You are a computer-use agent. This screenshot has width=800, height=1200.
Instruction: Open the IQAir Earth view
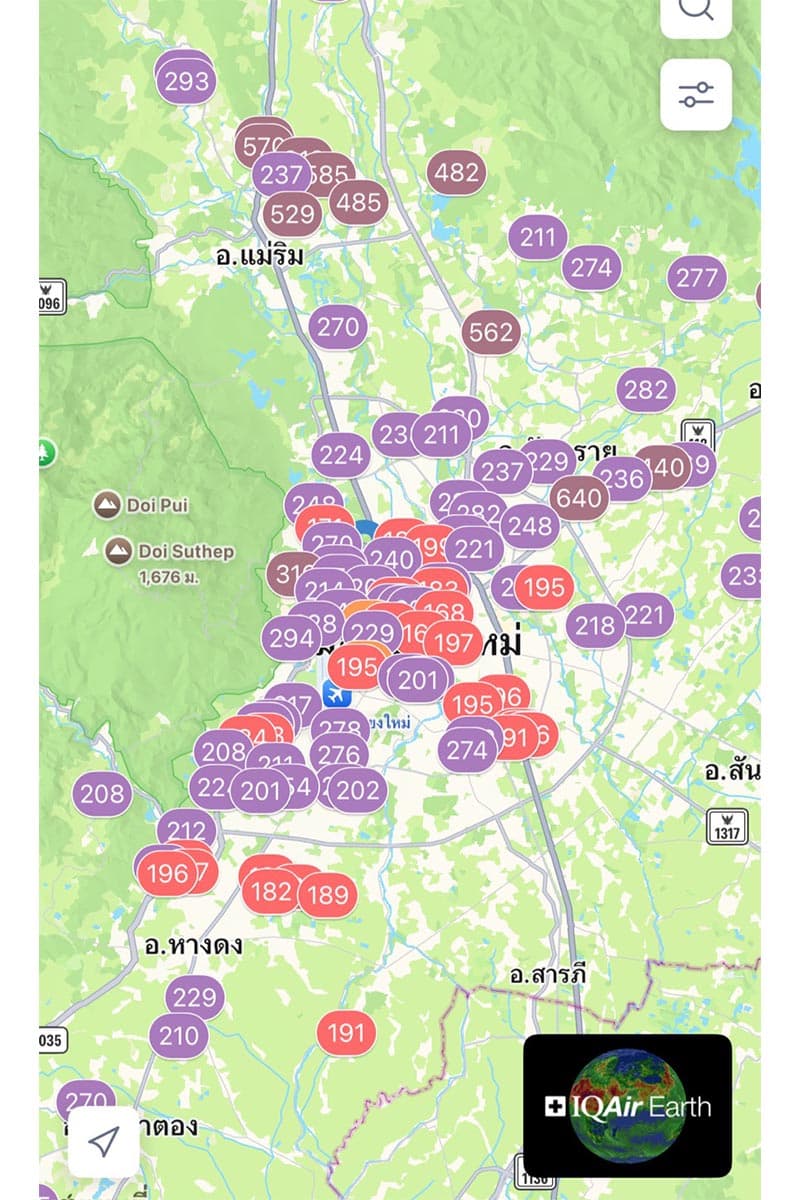pos(628,1105)
